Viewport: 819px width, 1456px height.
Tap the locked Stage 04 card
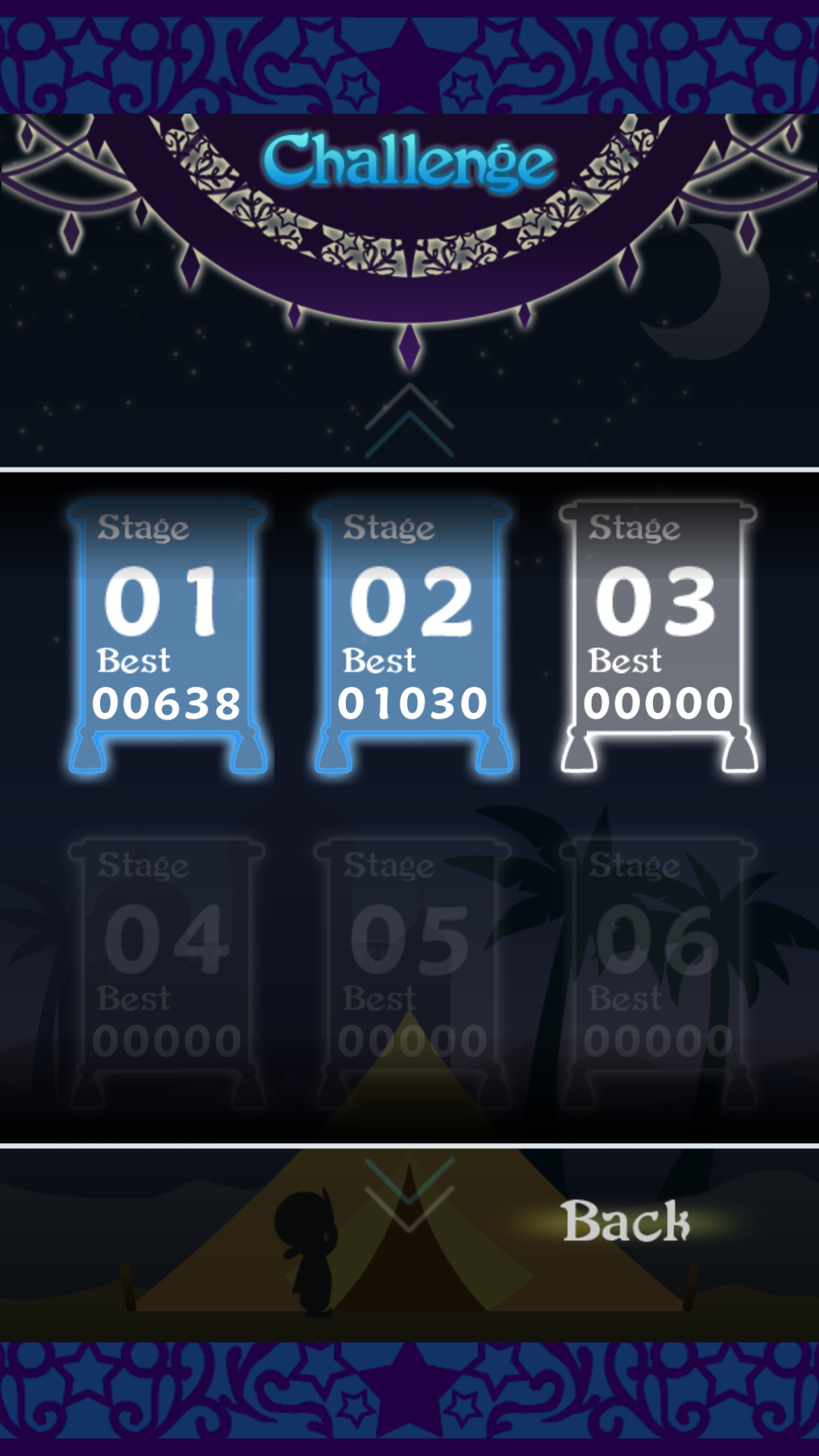click(167, 974)
